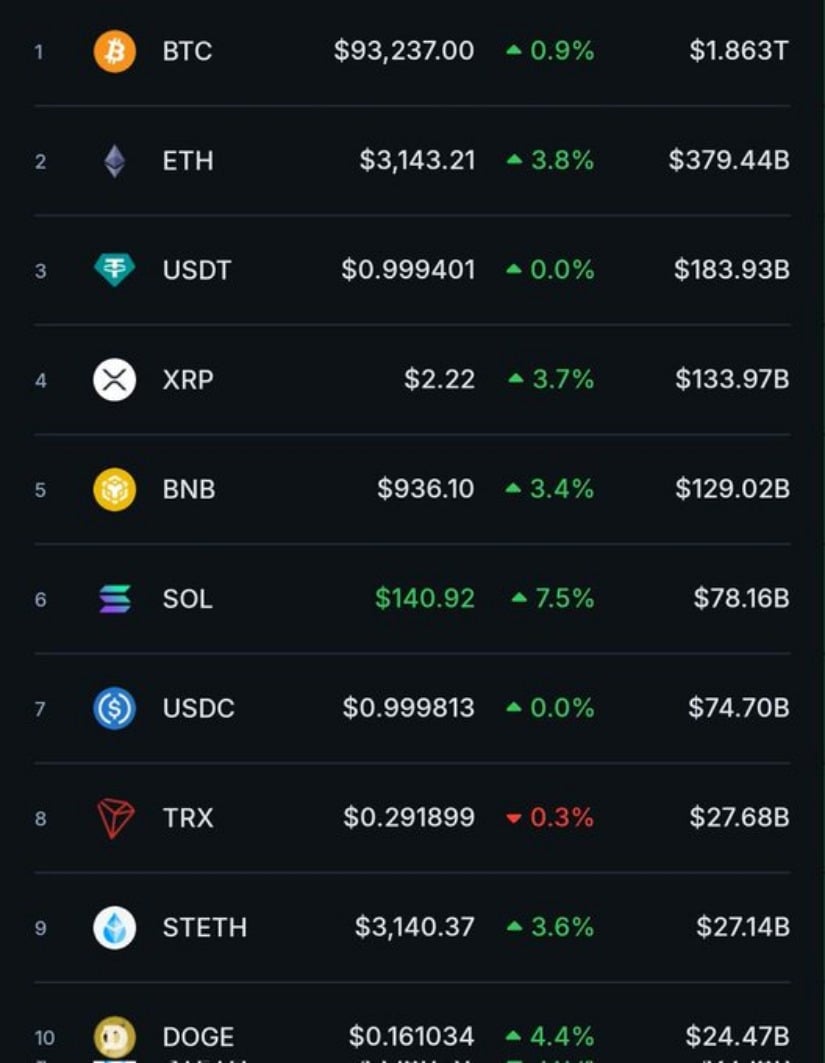Select the TRX row
The image size is (825, 1063).
click(187, 818)
